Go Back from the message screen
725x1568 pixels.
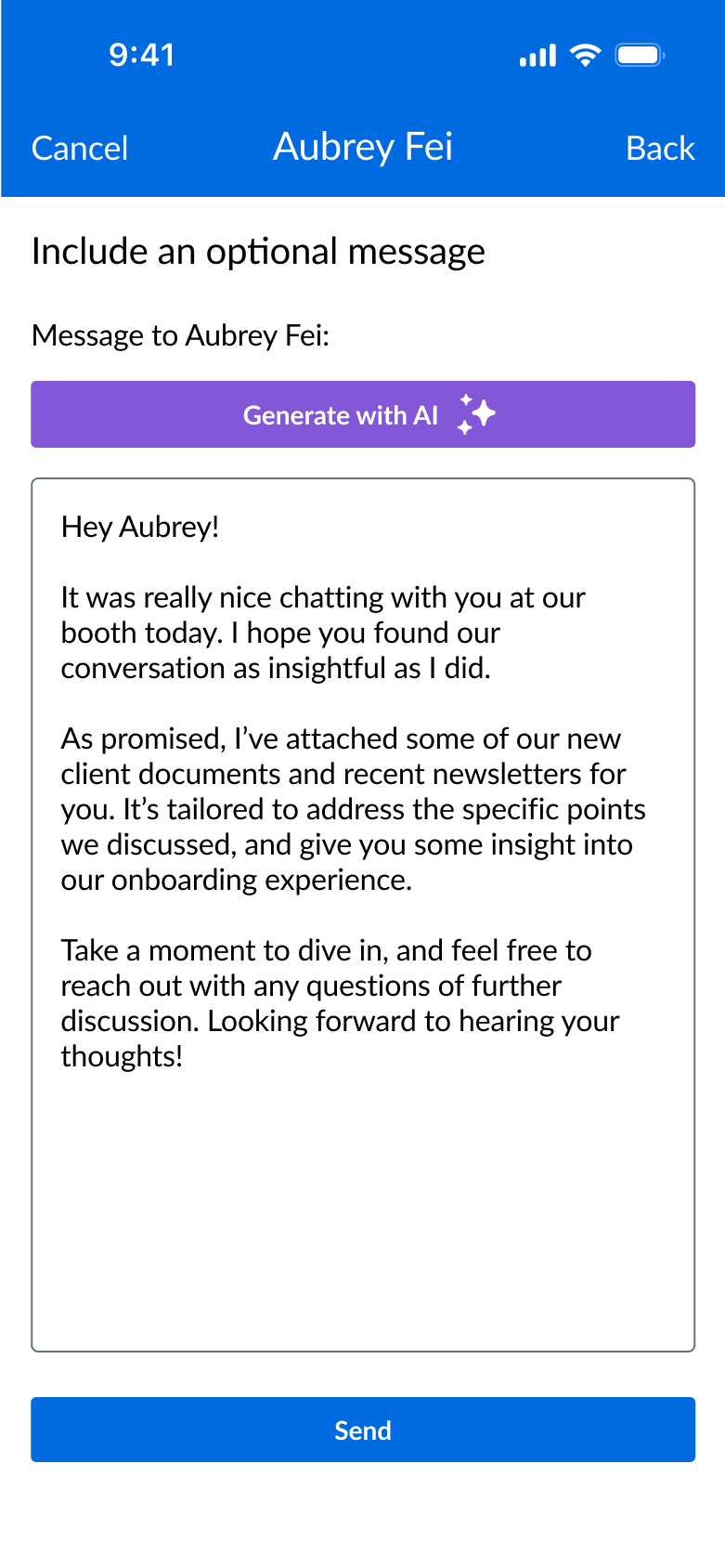click(660, 149)
